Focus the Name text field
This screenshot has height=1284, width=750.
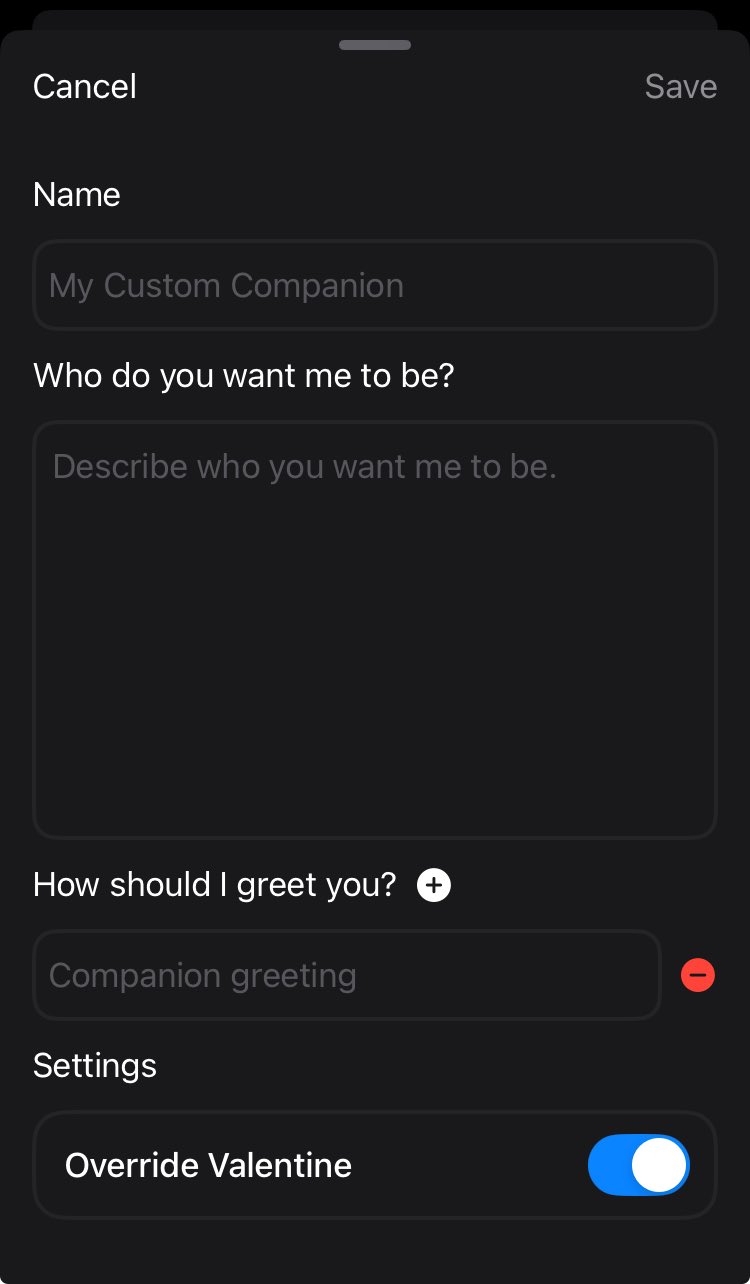pyautogui.click(x=375, y=285)
